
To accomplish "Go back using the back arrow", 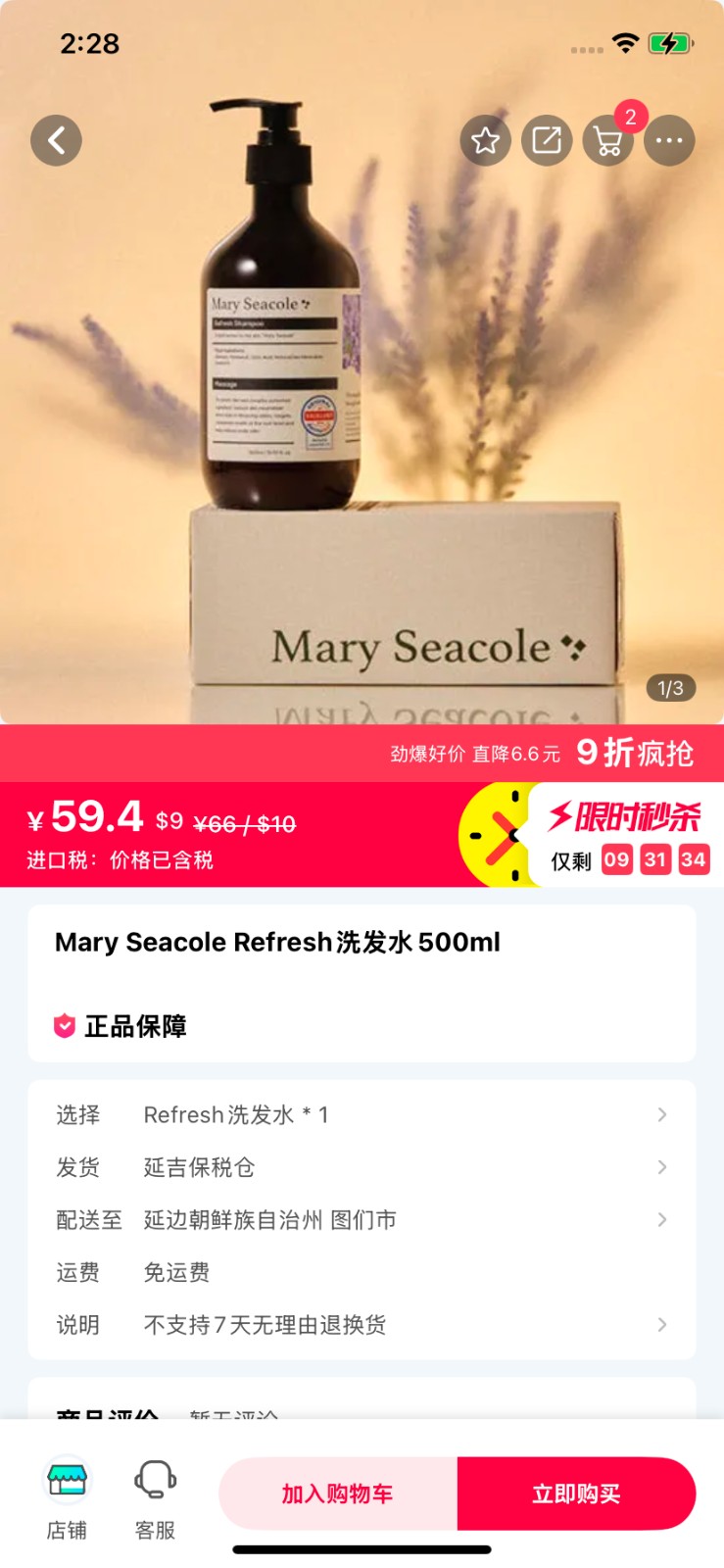I will 56,140.
